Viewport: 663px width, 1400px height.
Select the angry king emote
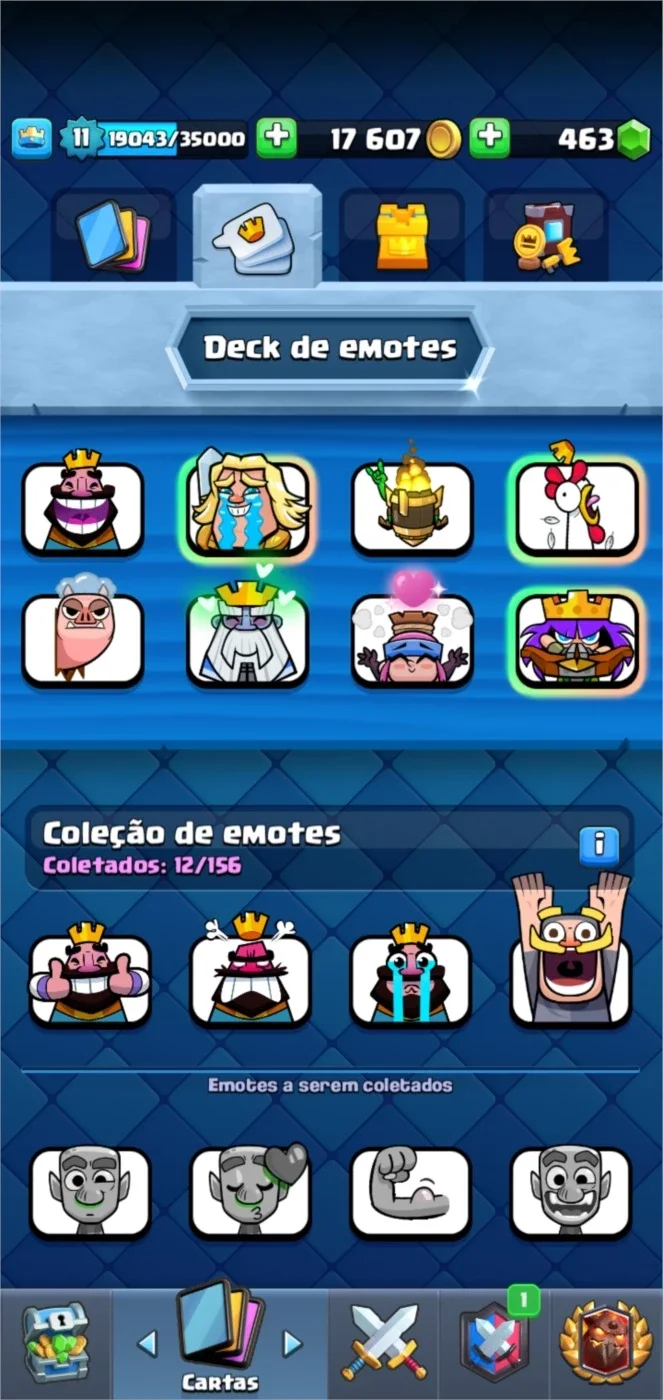(x=250, y=972)
